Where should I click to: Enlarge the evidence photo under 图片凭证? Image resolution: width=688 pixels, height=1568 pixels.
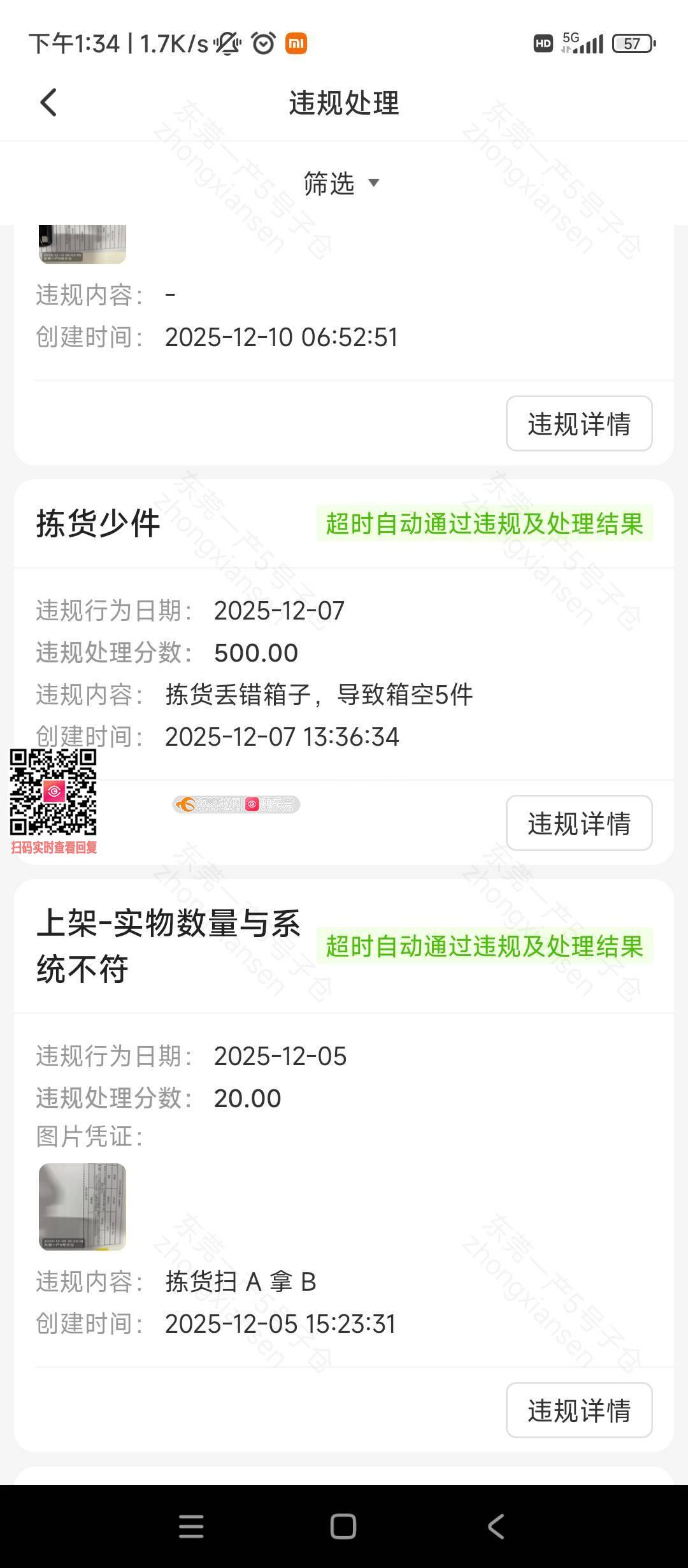(82, 1207)
